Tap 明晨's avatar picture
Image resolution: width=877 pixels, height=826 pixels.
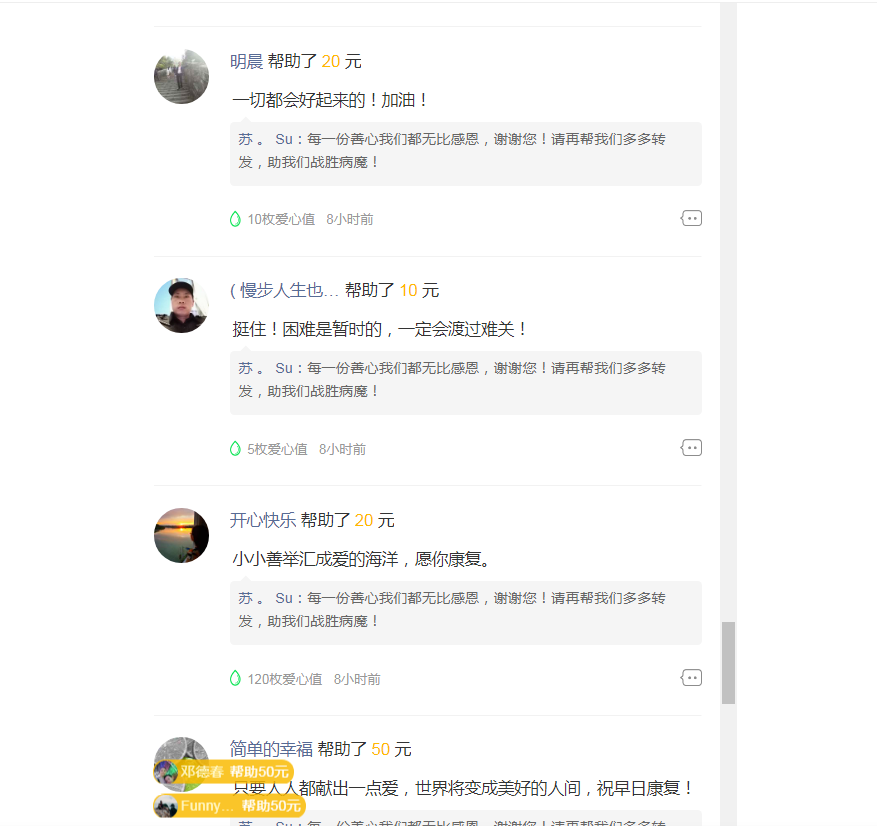point(181,77)
